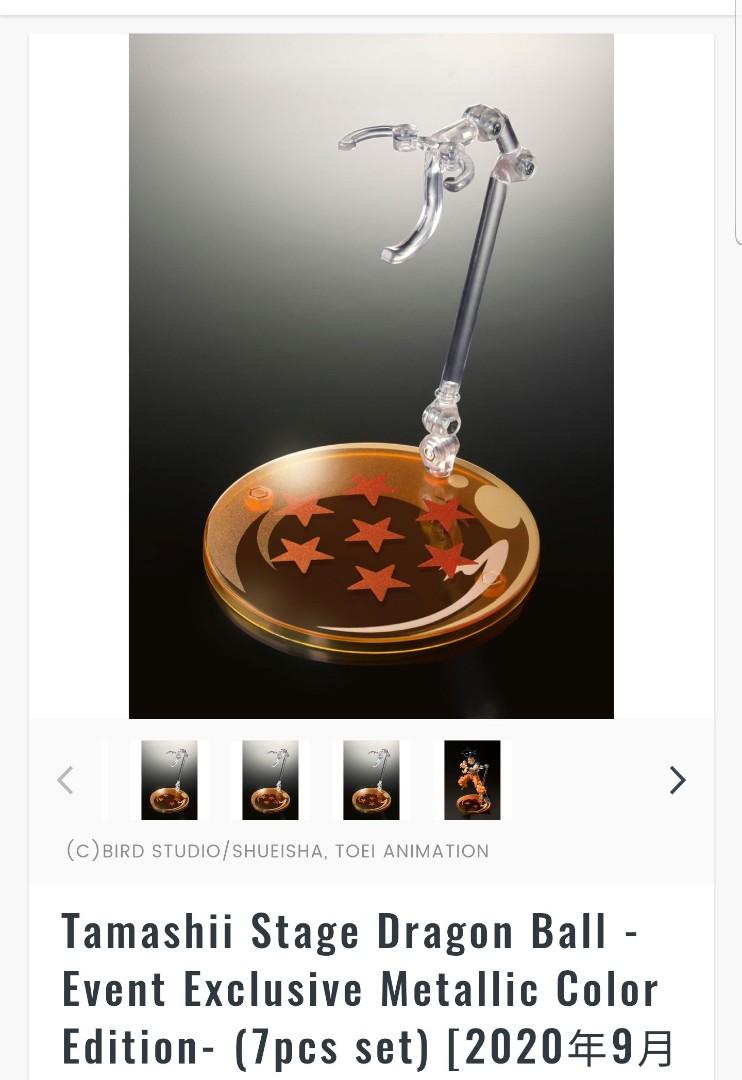Open the large Dragon Ball stage product image
Screen dimensions: 742x1080
click(x=371, y=376)
